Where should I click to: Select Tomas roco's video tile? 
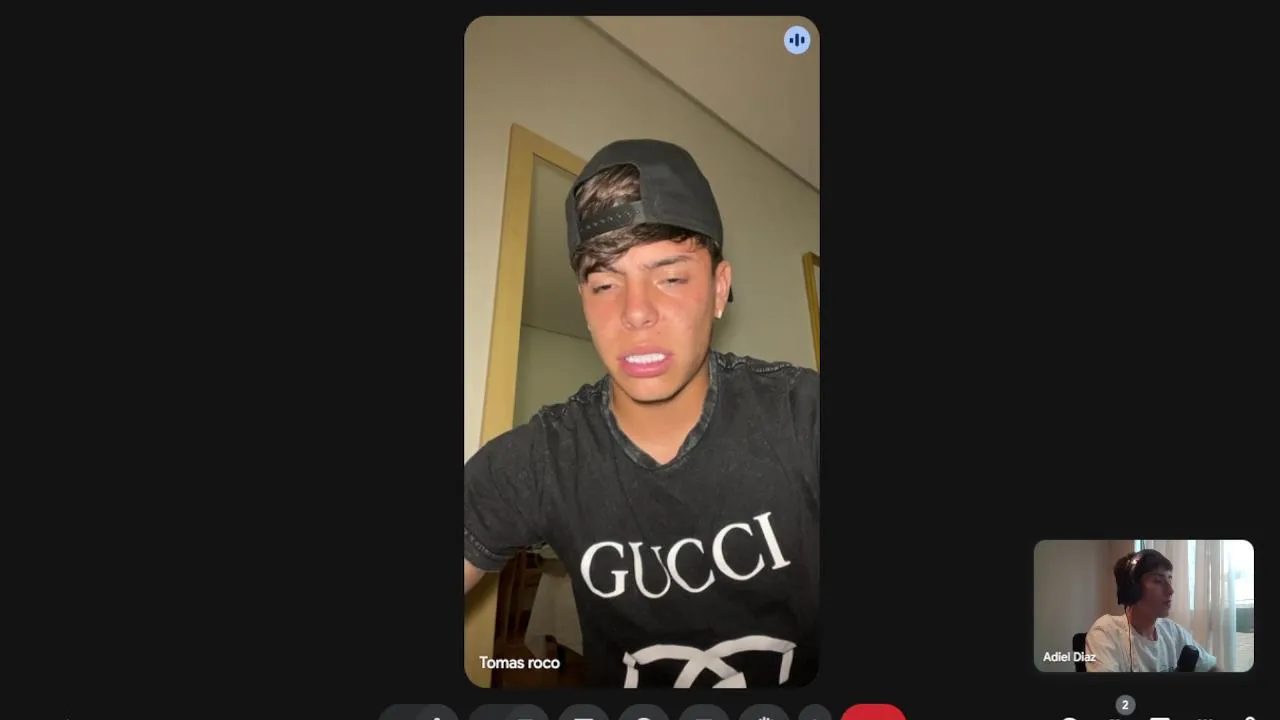pyautogui.click(x=641, y=350)
